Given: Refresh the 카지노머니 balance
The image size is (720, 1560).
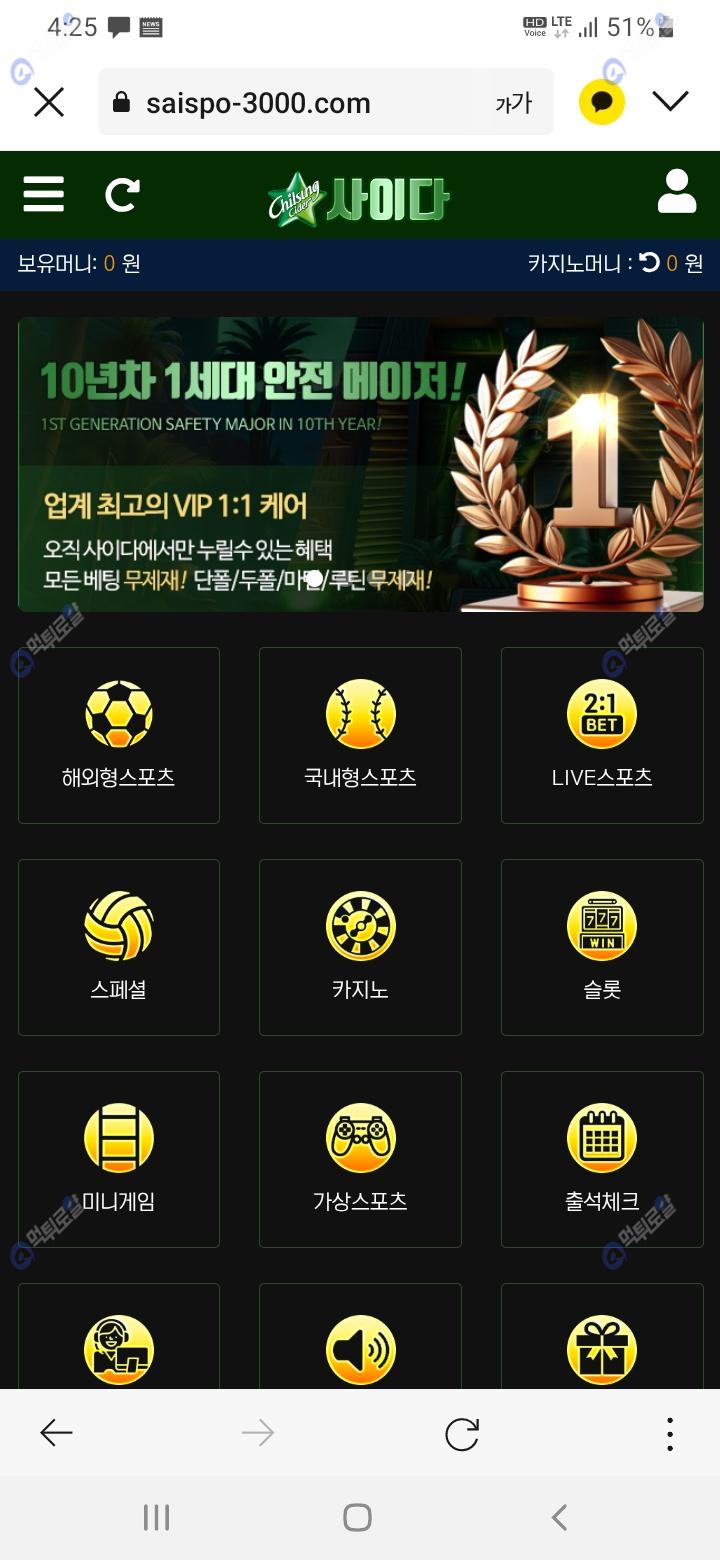Looking at the screenshot, I should pyautogui.click(x=649, y=263).
